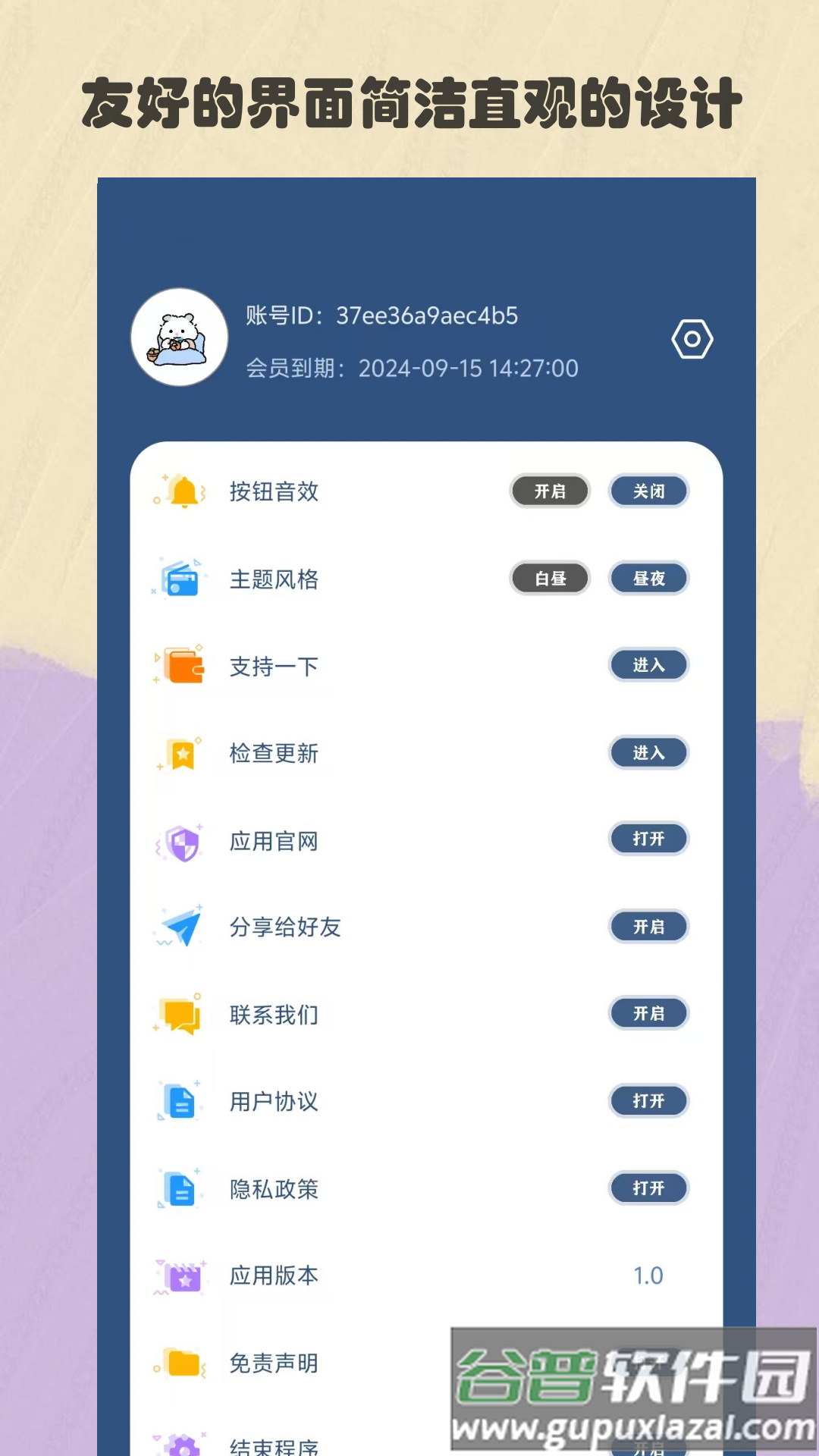The image size is (819, 1456).
Task: Enable button sound by tapping 开启
Action: [551, 491]
